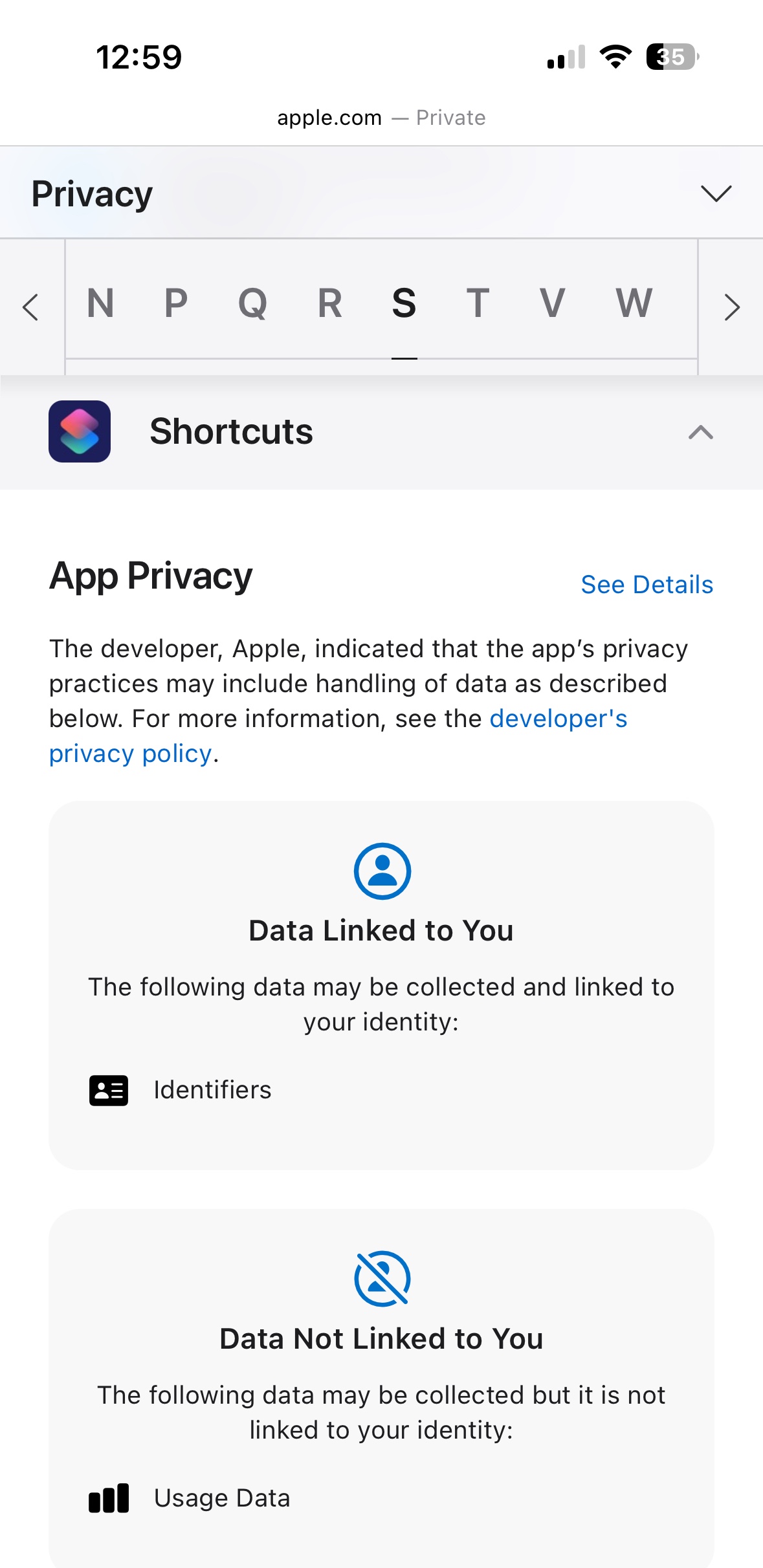Jump to letter T apps
Screen dimensions: 763x1568
tap(478, 303)
